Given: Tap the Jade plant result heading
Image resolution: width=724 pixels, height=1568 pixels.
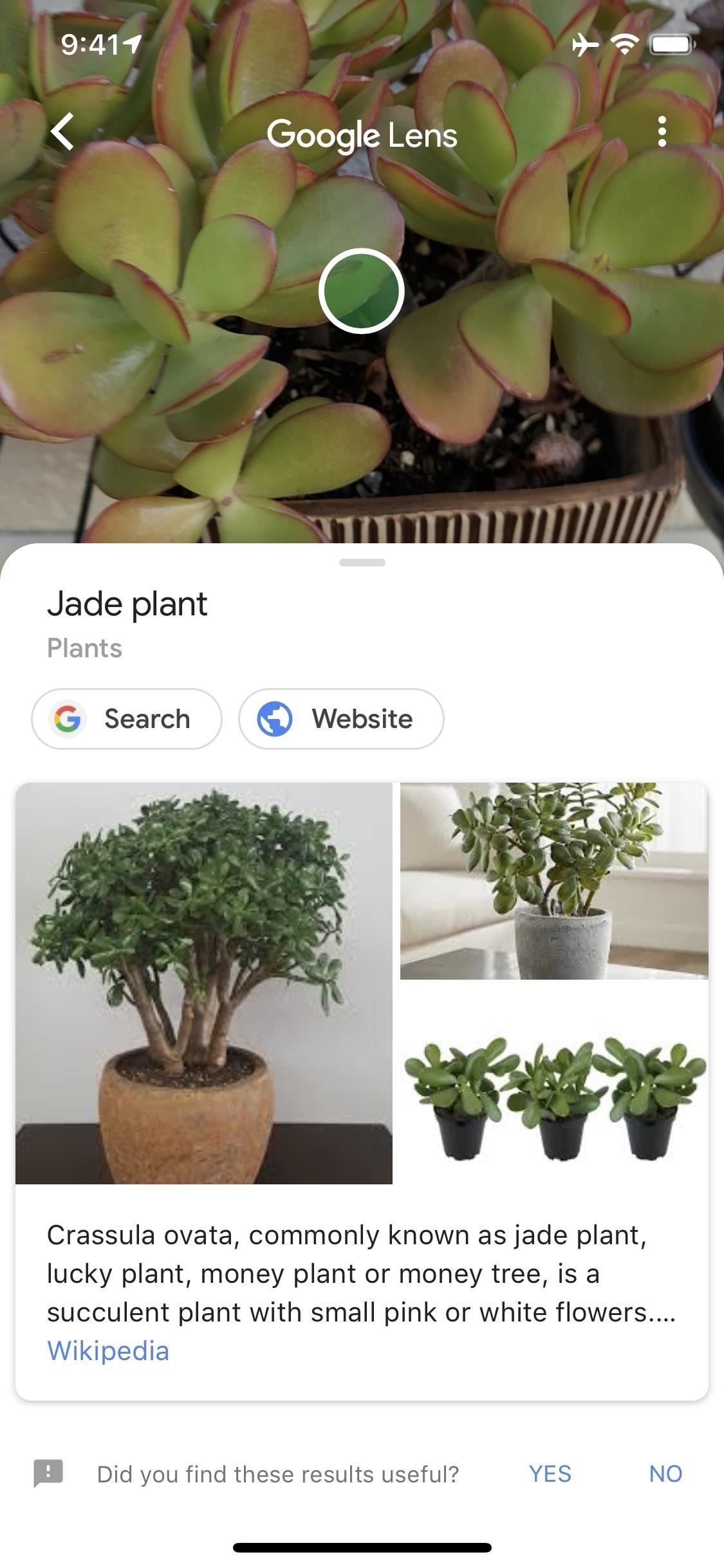Looking at the screenshot, I should [x=128, y=604].
